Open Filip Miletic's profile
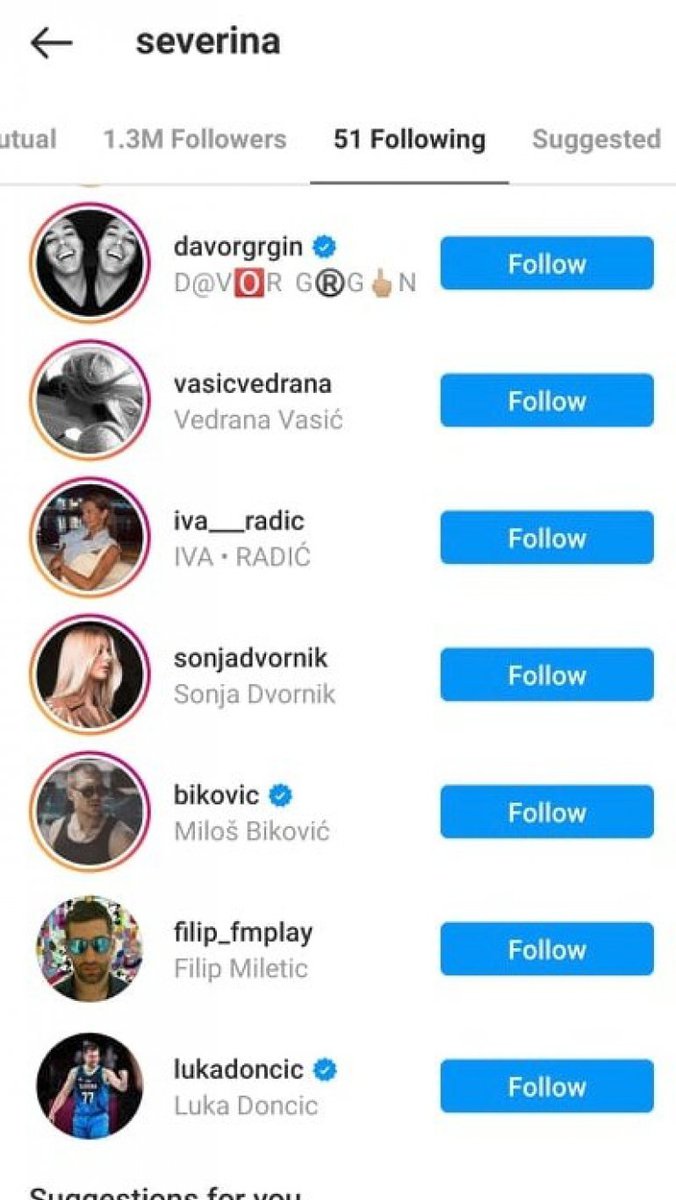676x1200 pixels. click(243, 932)
